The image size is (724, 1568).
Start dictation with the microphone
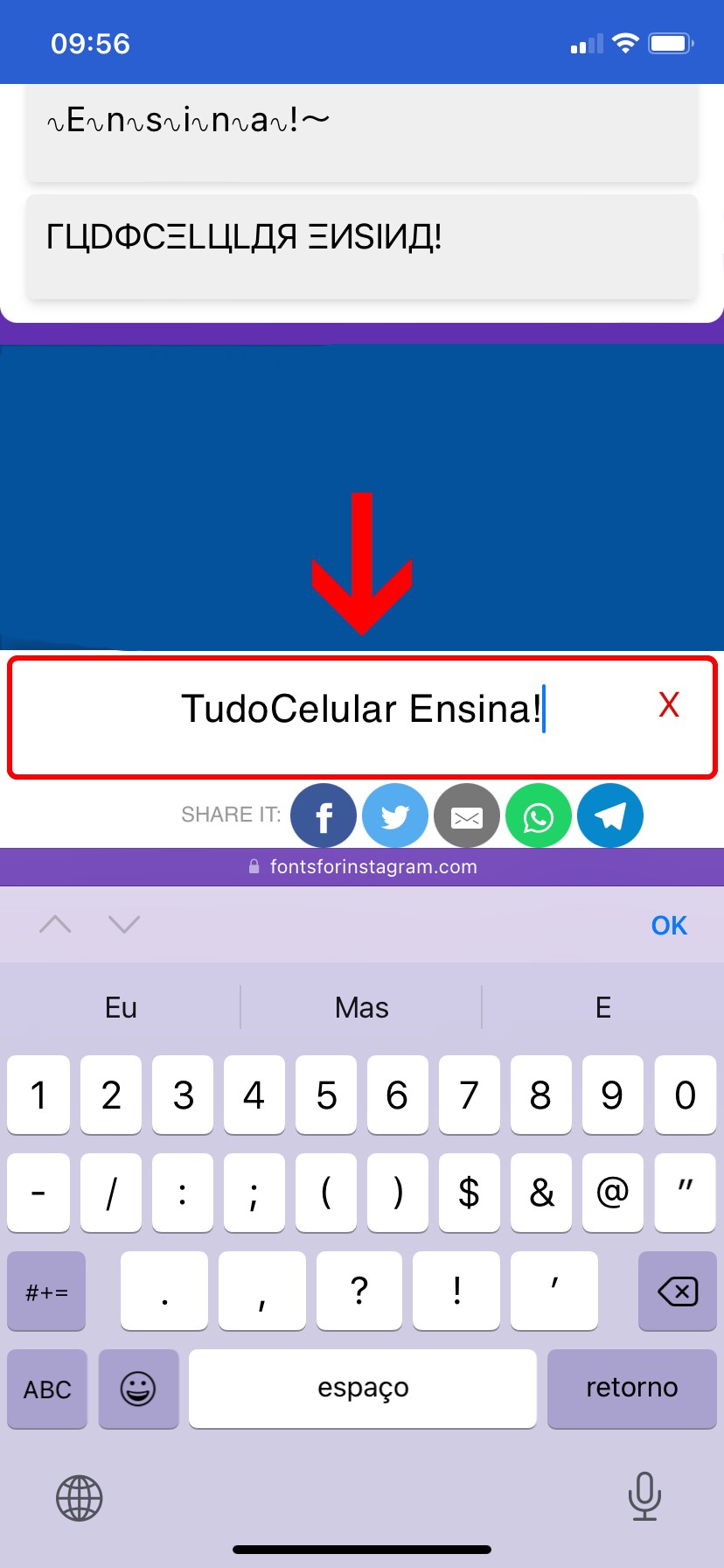[x=644, y=1496]
